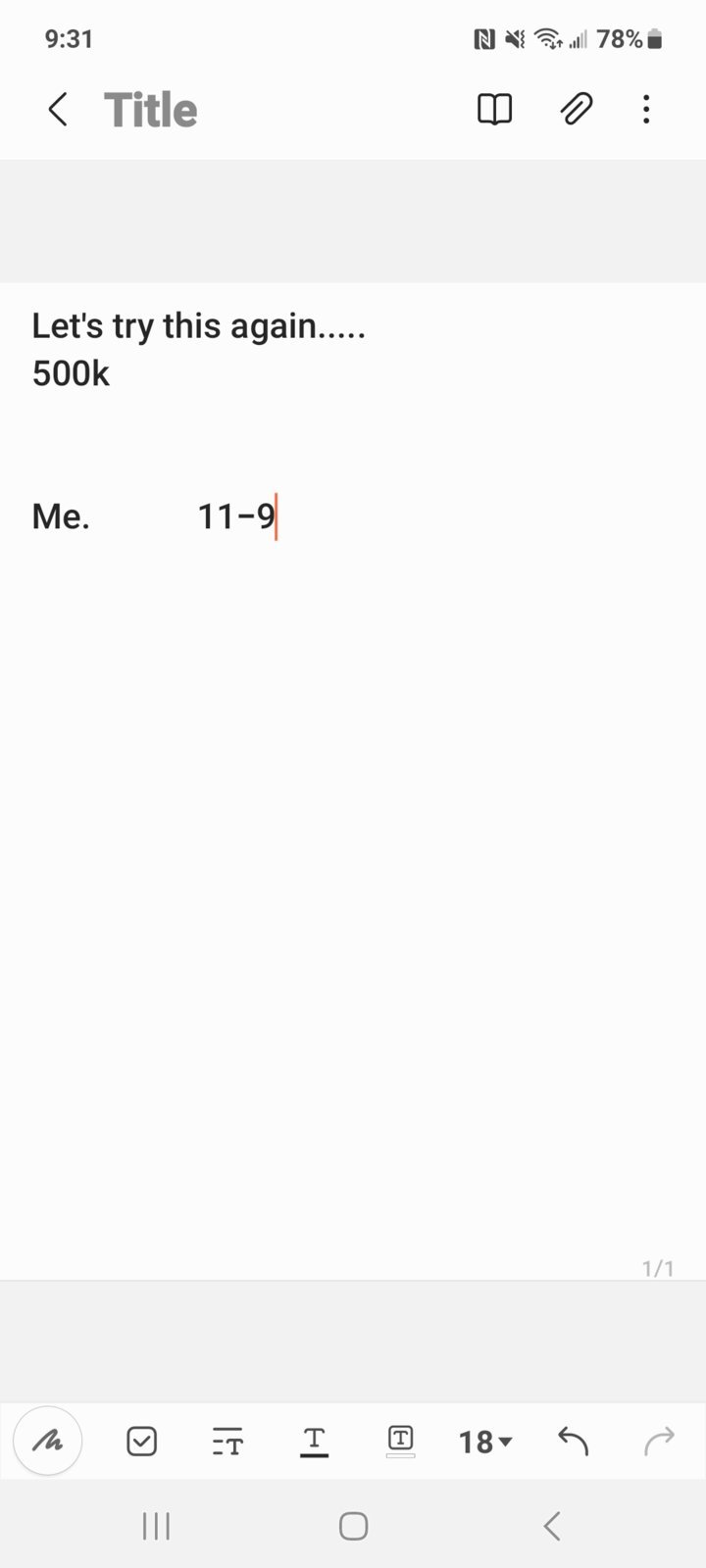Screen dimensions: 706x1568
Task: Activate the handwriting pen tool
Action: tap(47, 1441)
